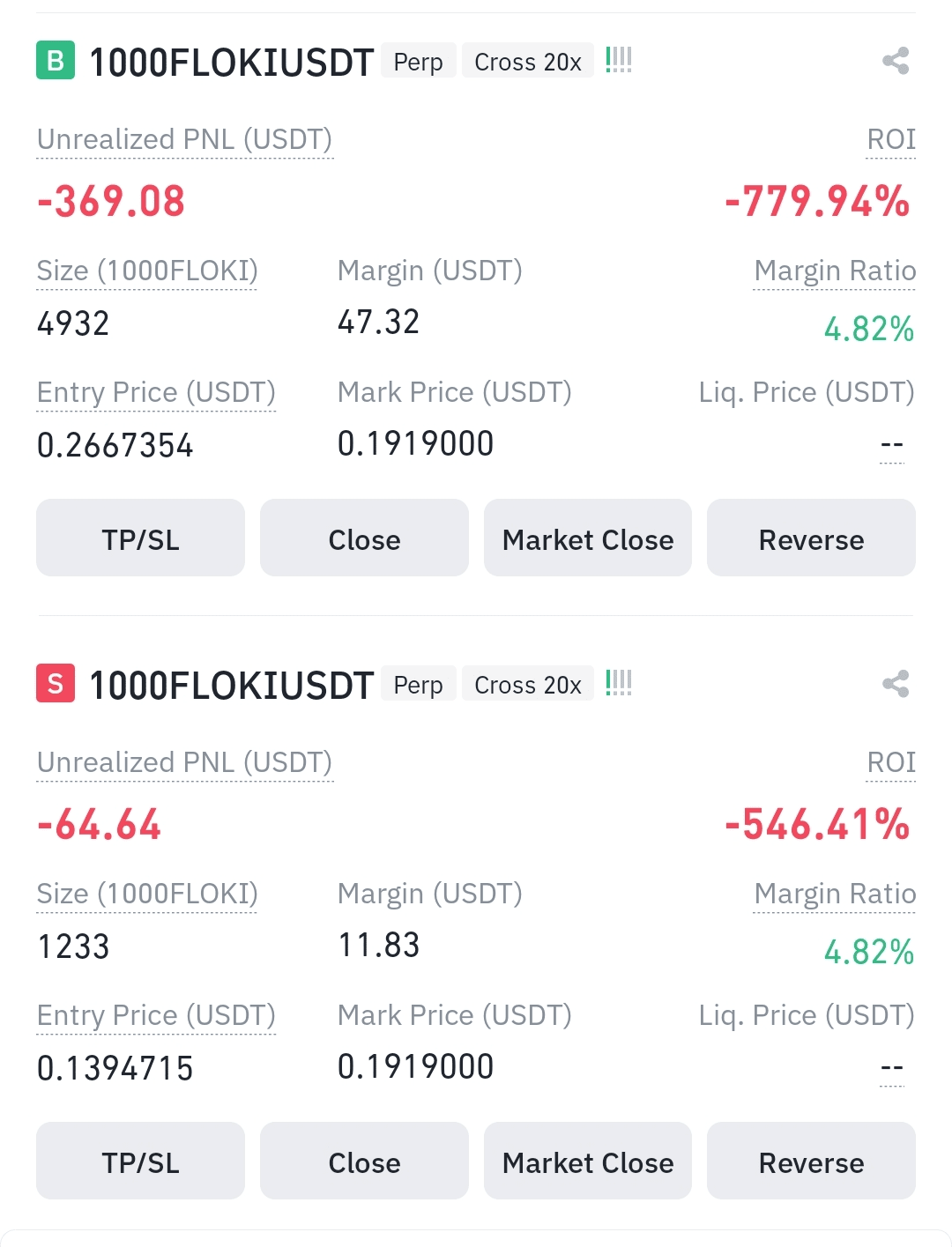The height and width of the screenshot is (1247, 952).
Task: Set TP/SL for the buy position
Action: (x=140, y=538)
